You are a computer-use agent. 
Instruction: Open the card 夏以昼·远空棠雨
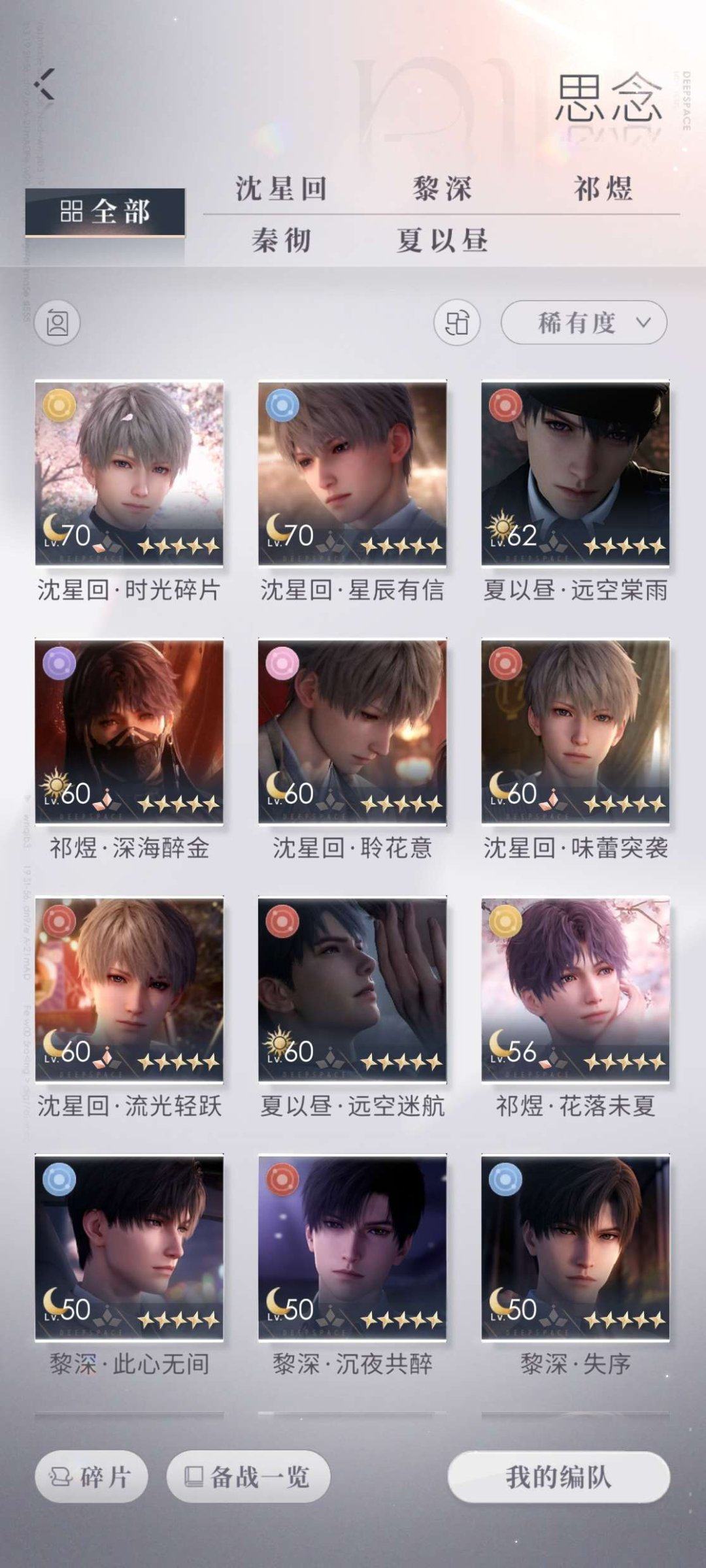pyautogui.click(x=575, y=474)
